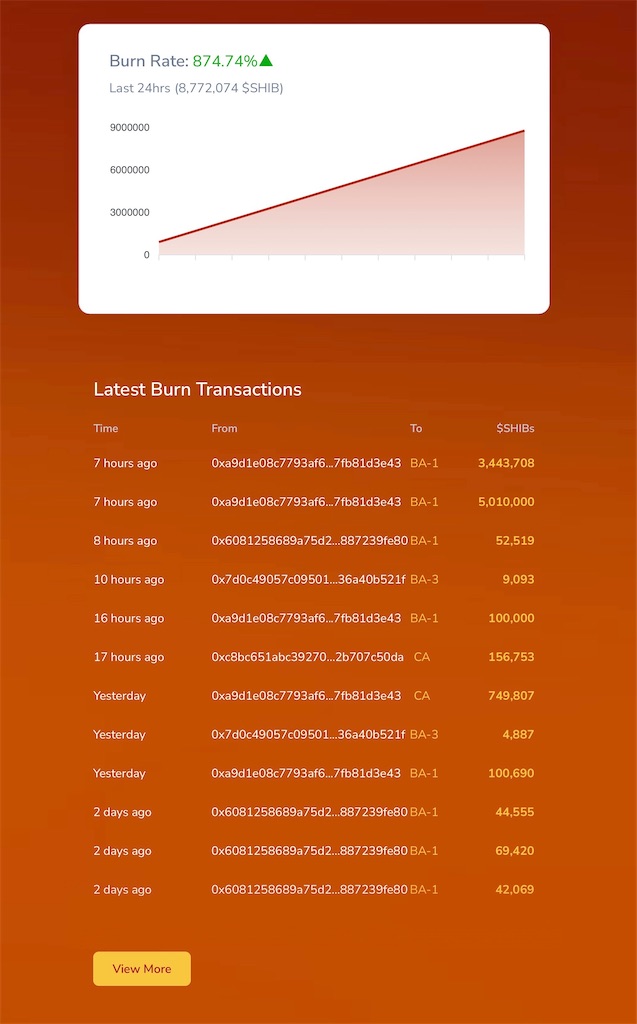
Task: Open sender address in the 52,519 transaction
Action: coord(309,541)
